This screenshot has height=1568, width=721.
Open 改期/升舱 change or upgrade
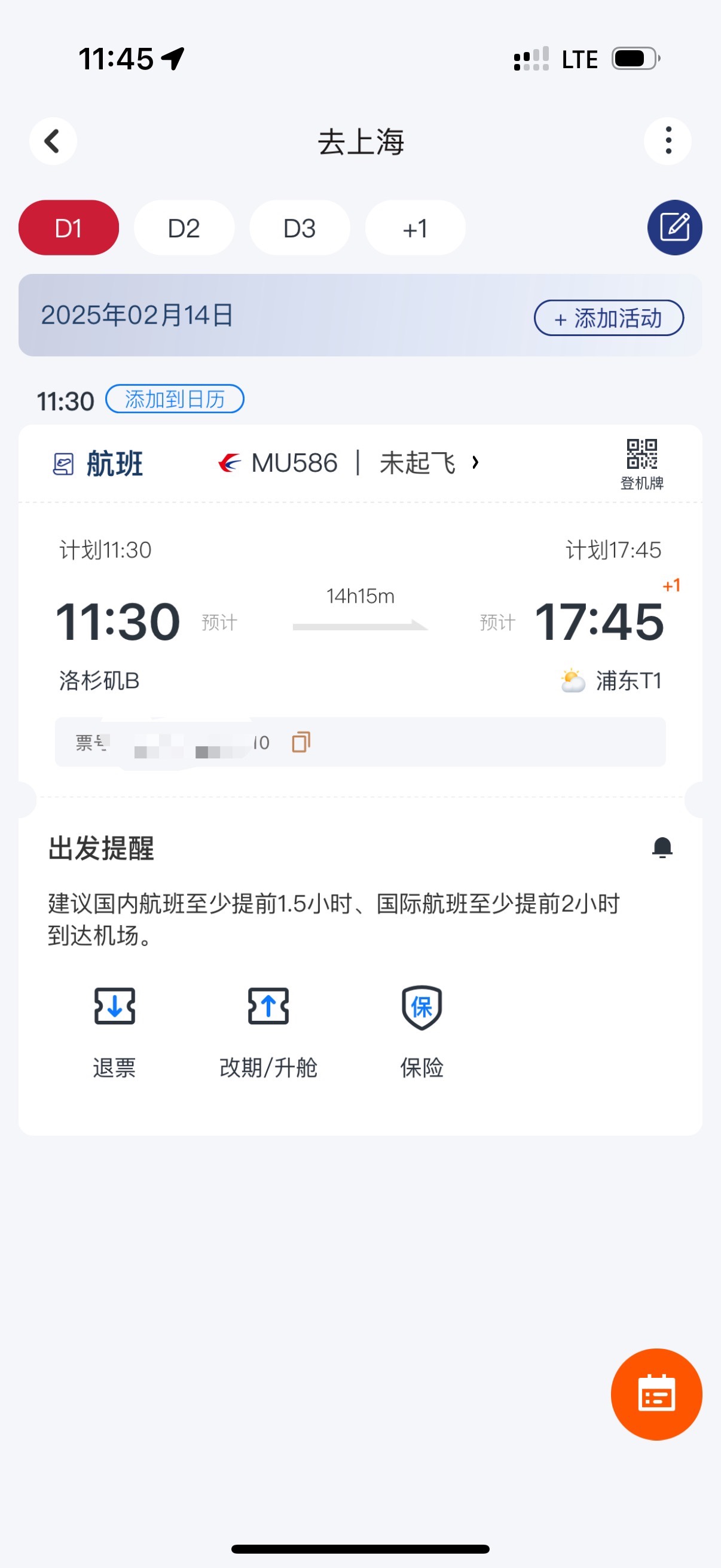tap(268, 1032)
